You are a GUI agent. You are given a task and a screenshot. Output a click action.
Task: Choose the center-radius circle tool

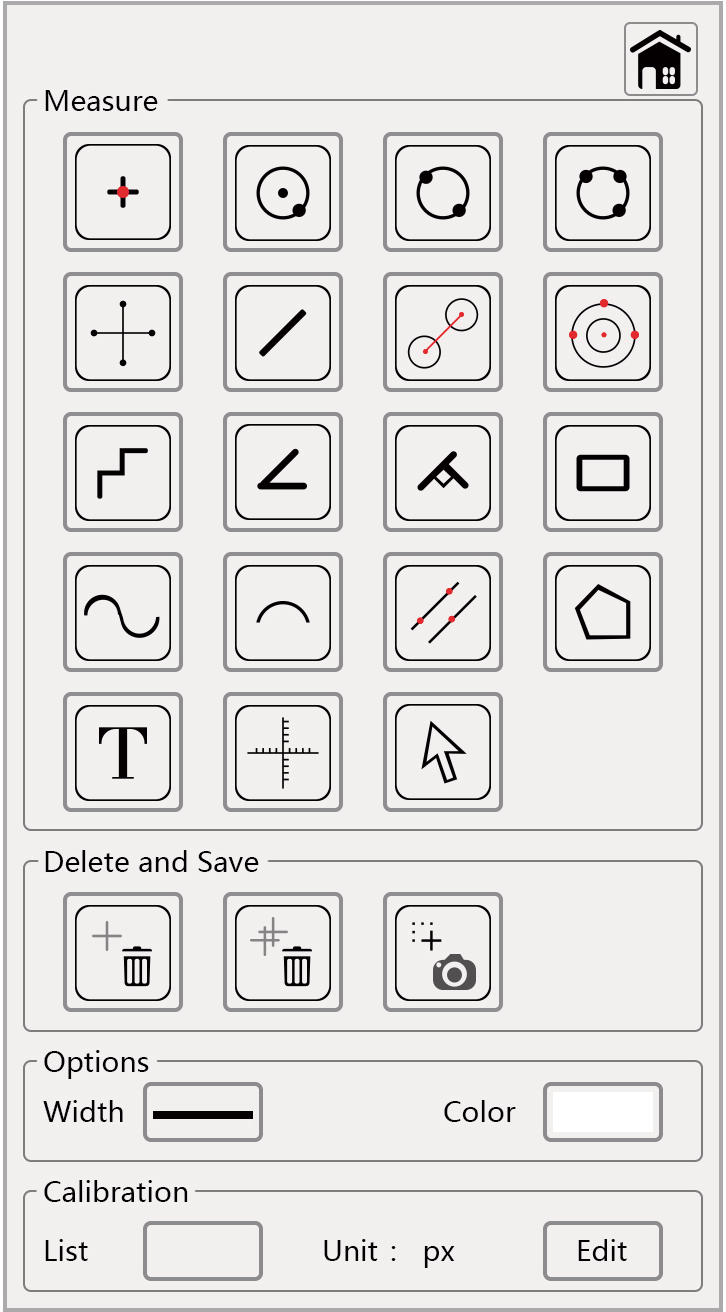tap(283, 192)
